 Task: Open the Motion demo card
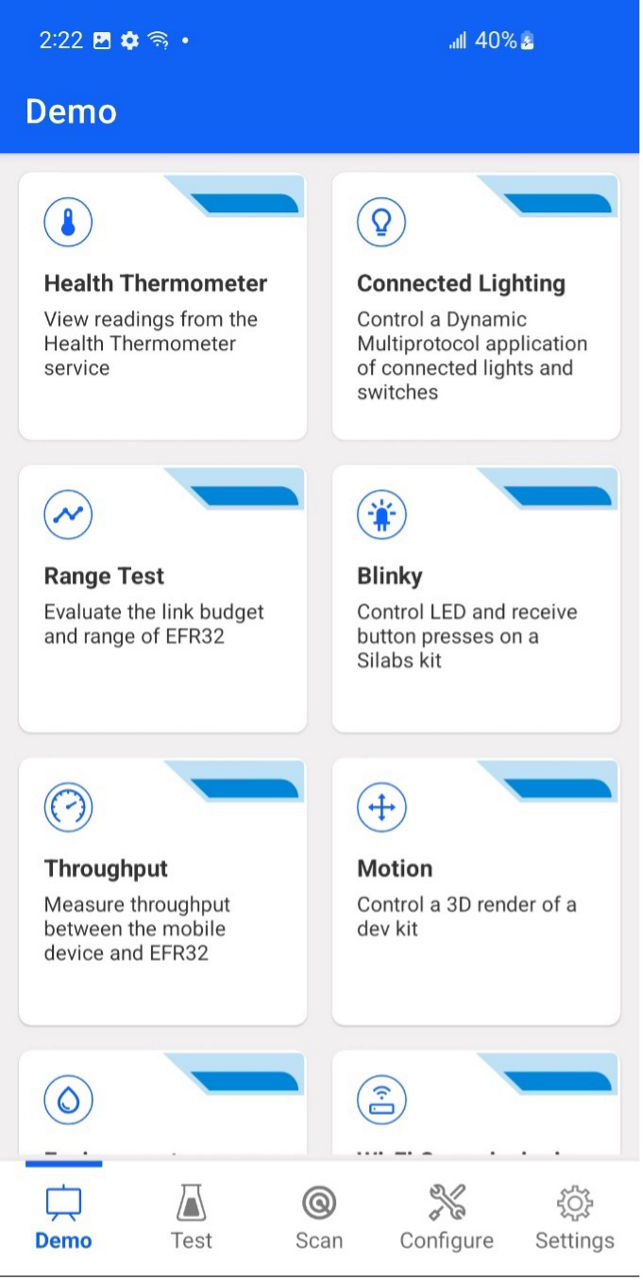[x=476, y=890]
